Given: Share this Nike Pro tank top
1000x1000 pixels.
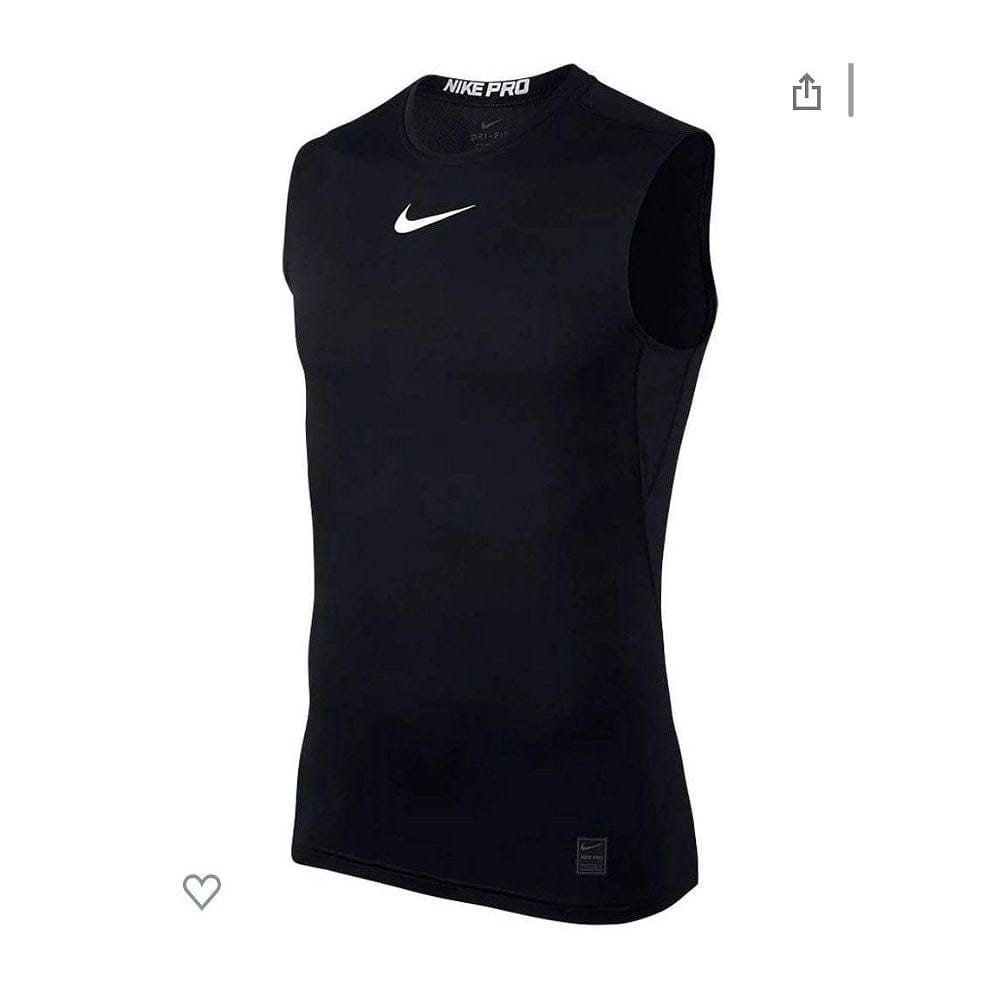Looking at the screenshot, I should pos(806,92).
